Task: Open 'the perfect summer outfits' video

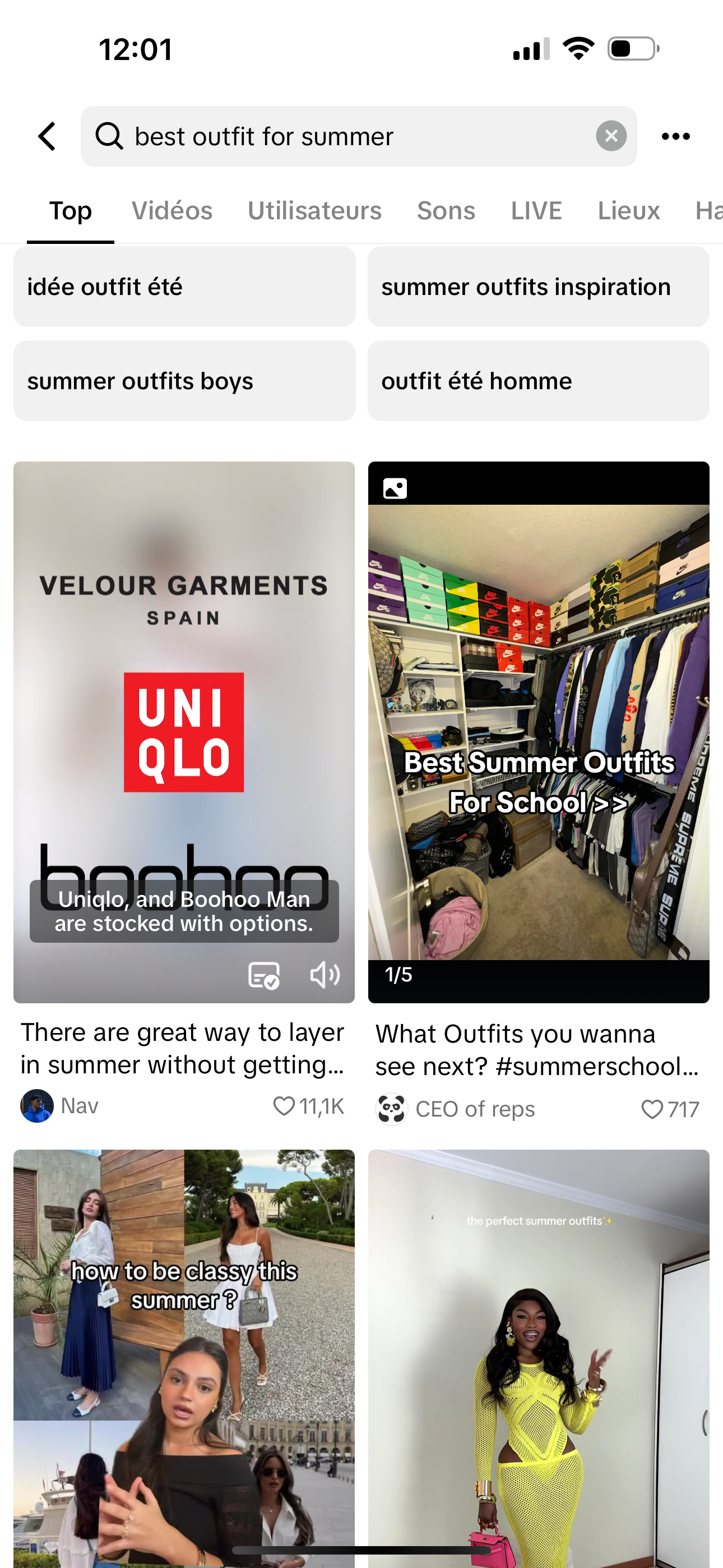Action: (x=538, y=1357)
